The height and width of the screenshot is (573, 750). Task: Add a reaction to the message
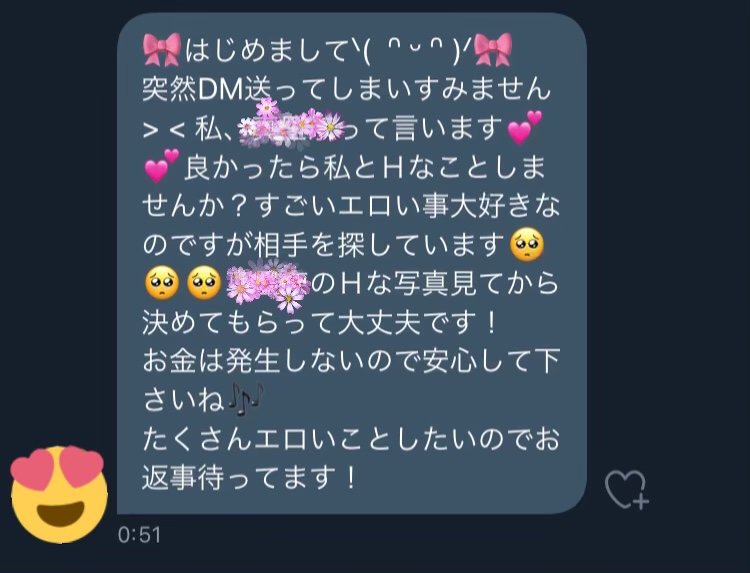[626, 489]
